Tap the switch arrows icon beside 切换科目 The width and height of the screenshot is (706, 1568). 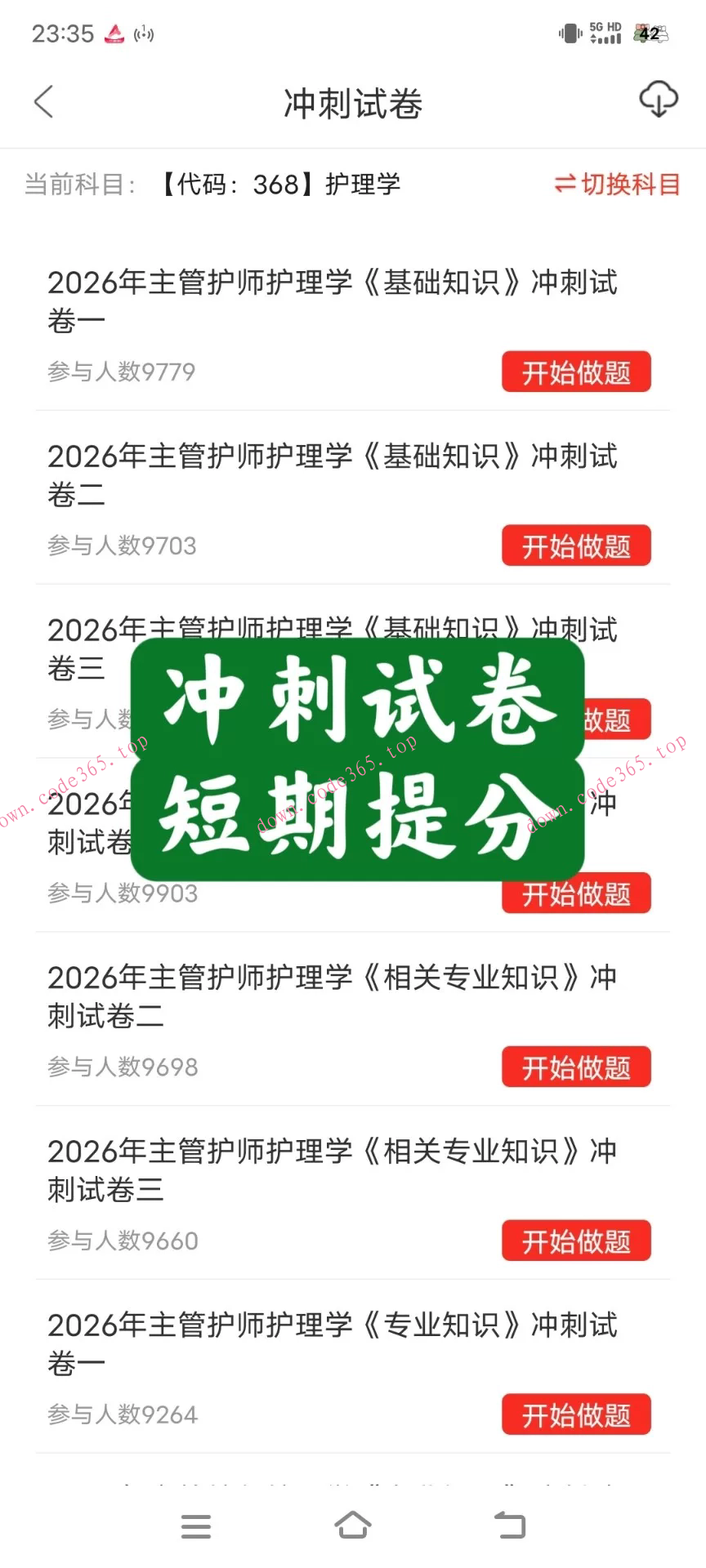pos(565,184)
